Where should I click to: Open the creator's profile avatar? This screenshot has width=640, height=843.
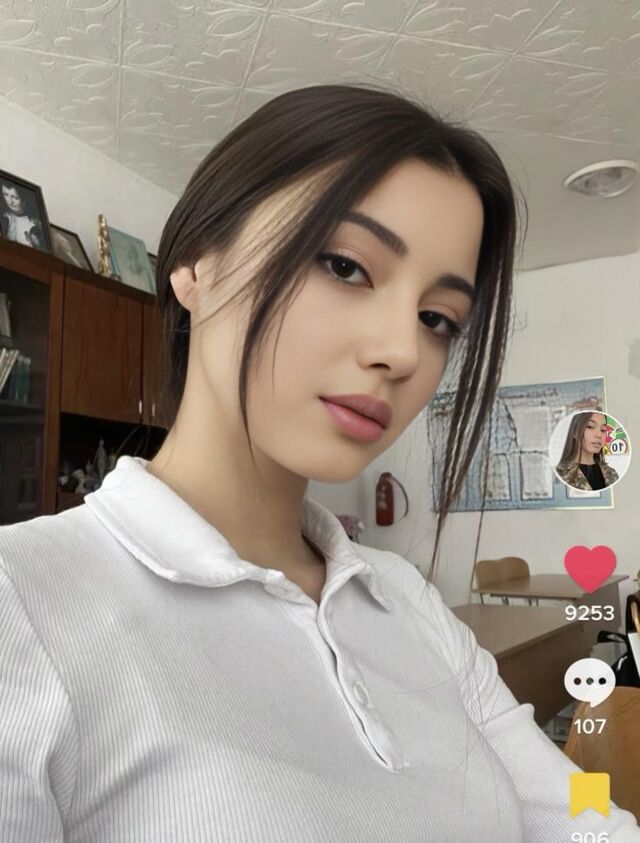pos(590,451)
